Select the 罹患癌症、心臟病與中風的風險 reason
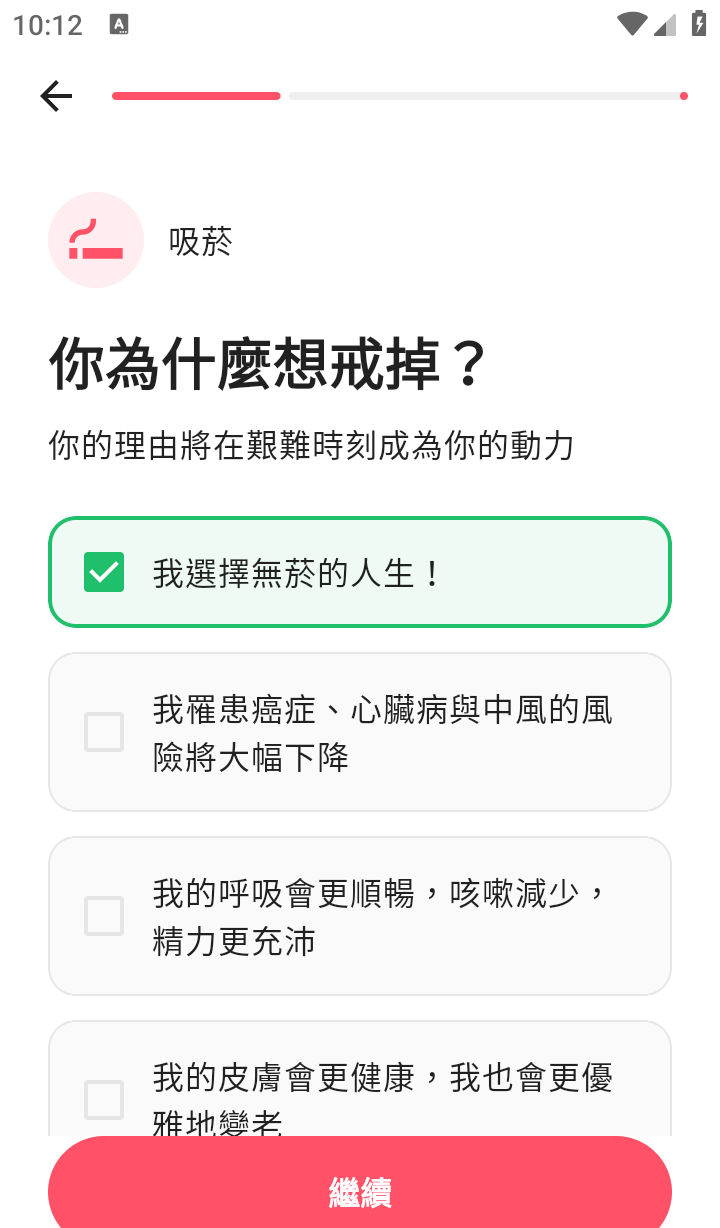Viewport: 720px width, 1228px height. click(360, 732)
